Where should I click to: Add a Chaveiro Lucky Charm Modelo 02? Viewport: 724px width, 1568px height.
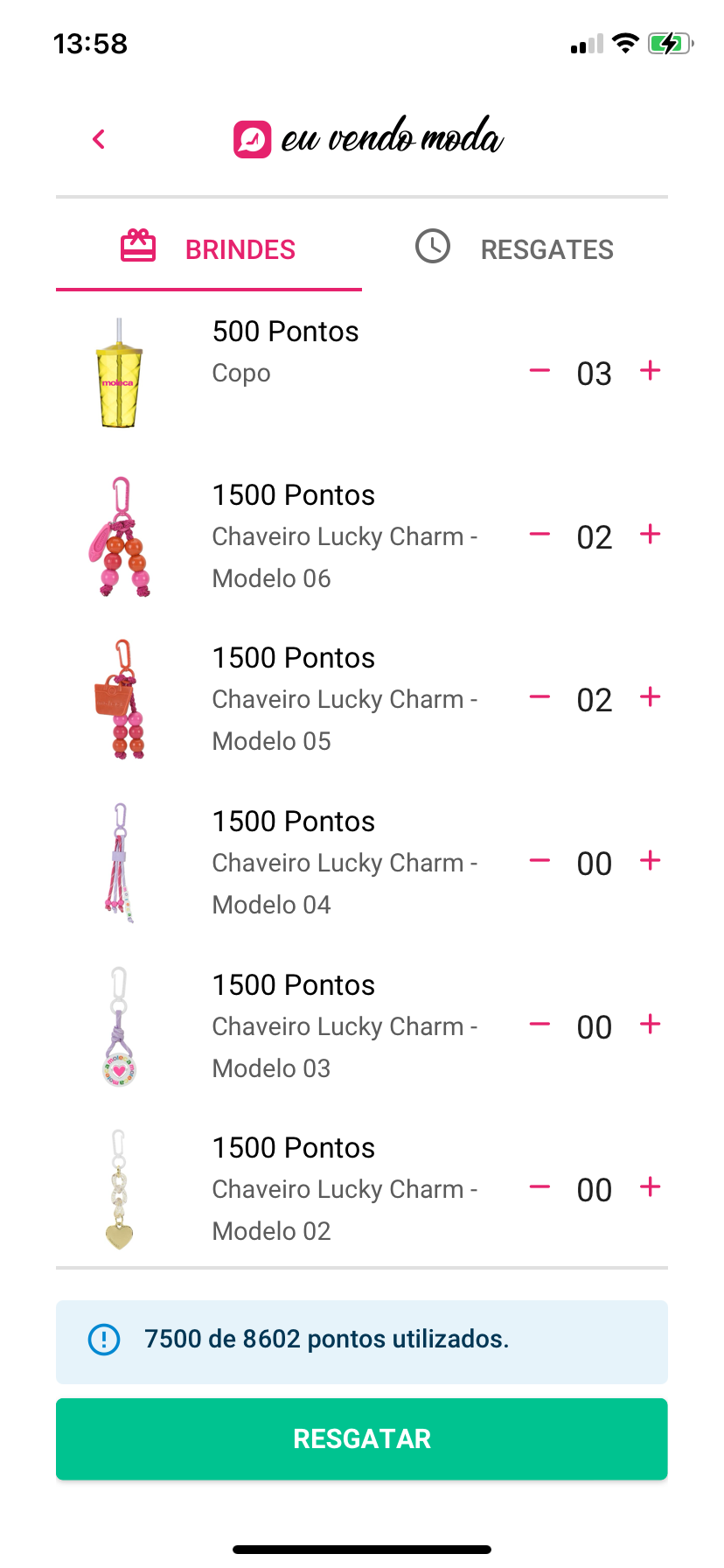click(650, 1187)
